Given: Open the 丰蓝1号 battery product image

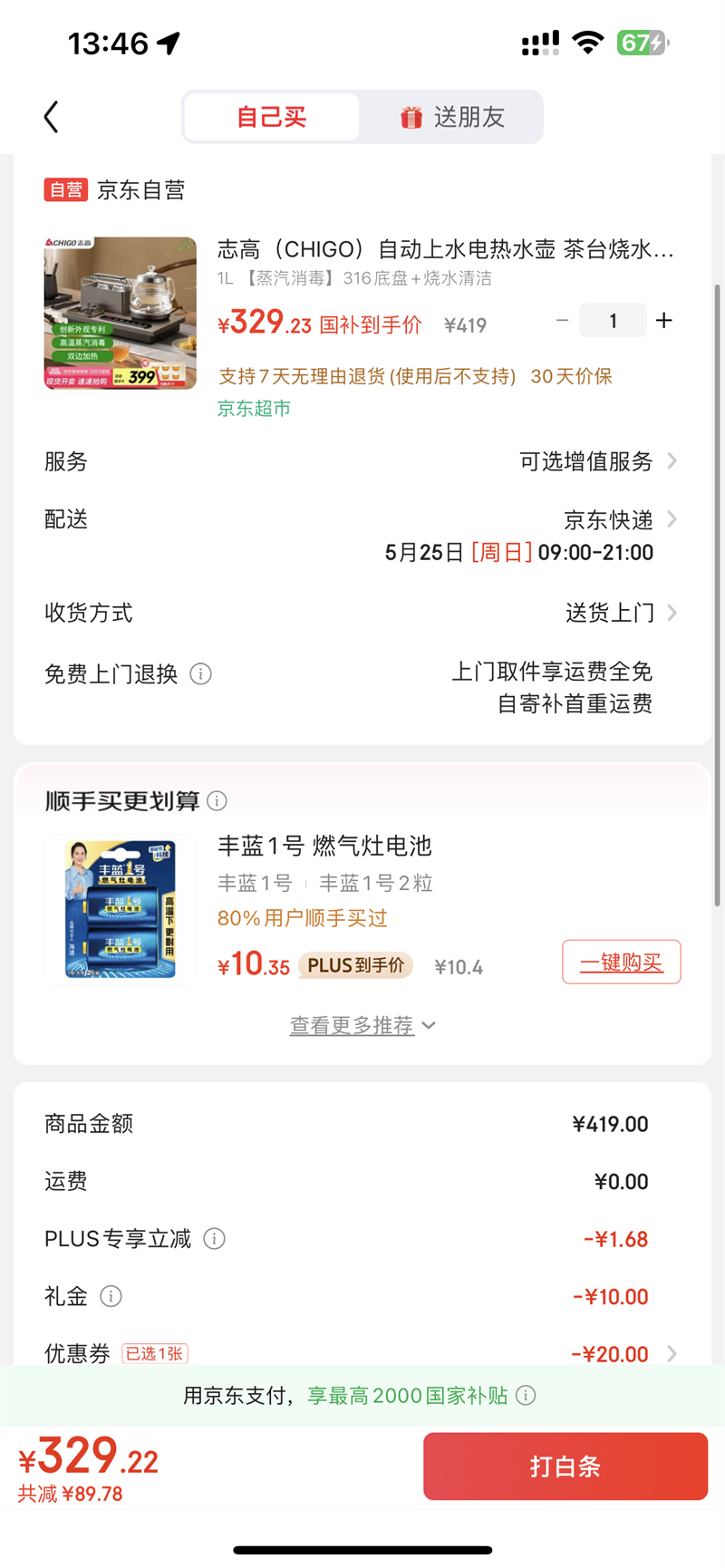Looking at the screenshot, I should (121, 908).
